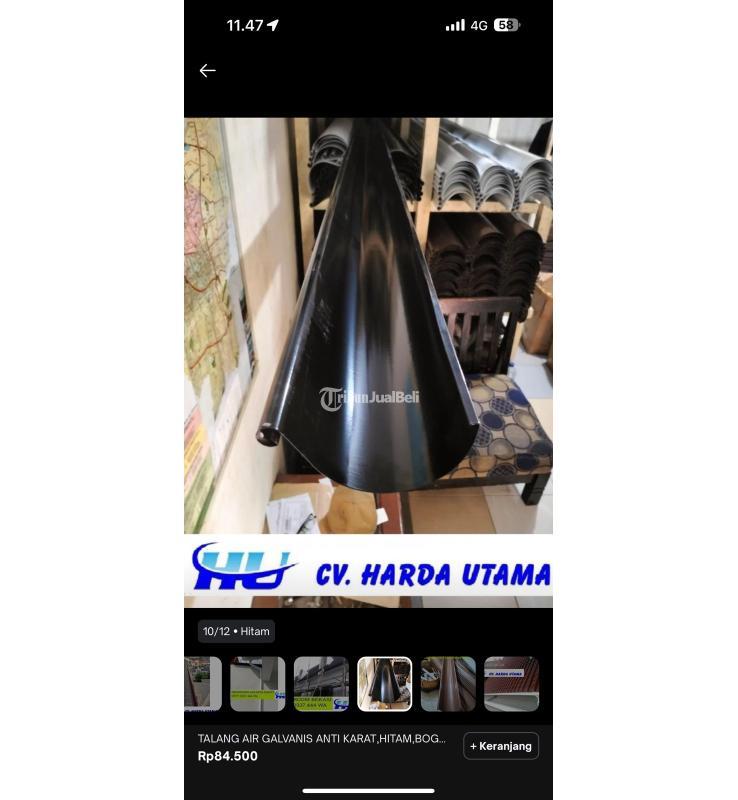Select the highlighted black gutter thumbnail
Viewport: 738px width, 800px height.
click(385, 684)
